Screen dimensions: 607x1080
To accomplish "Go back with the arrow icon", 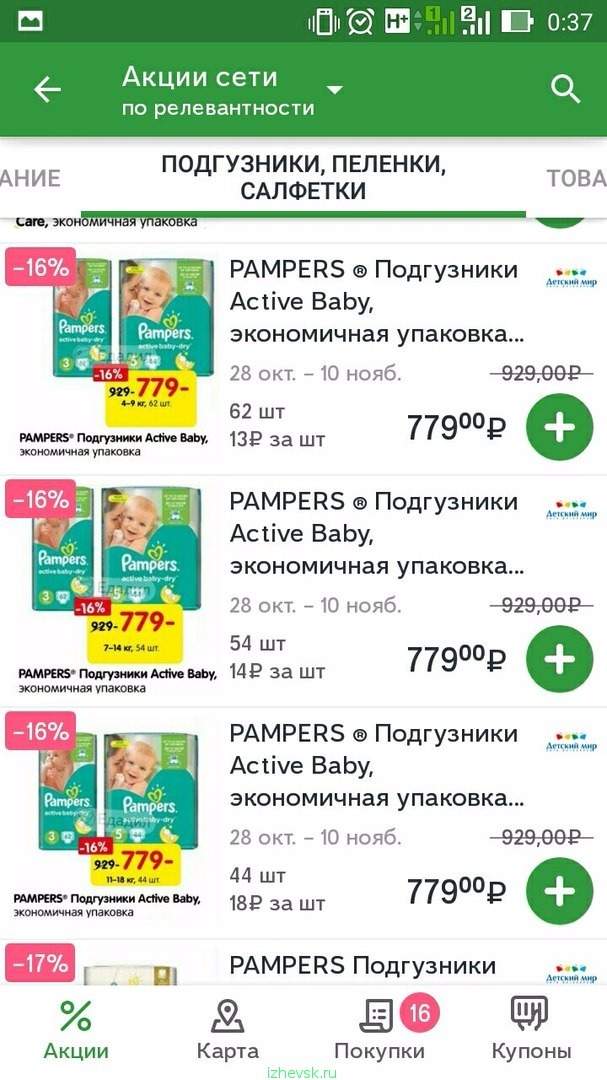I will [x=48, y=90].
